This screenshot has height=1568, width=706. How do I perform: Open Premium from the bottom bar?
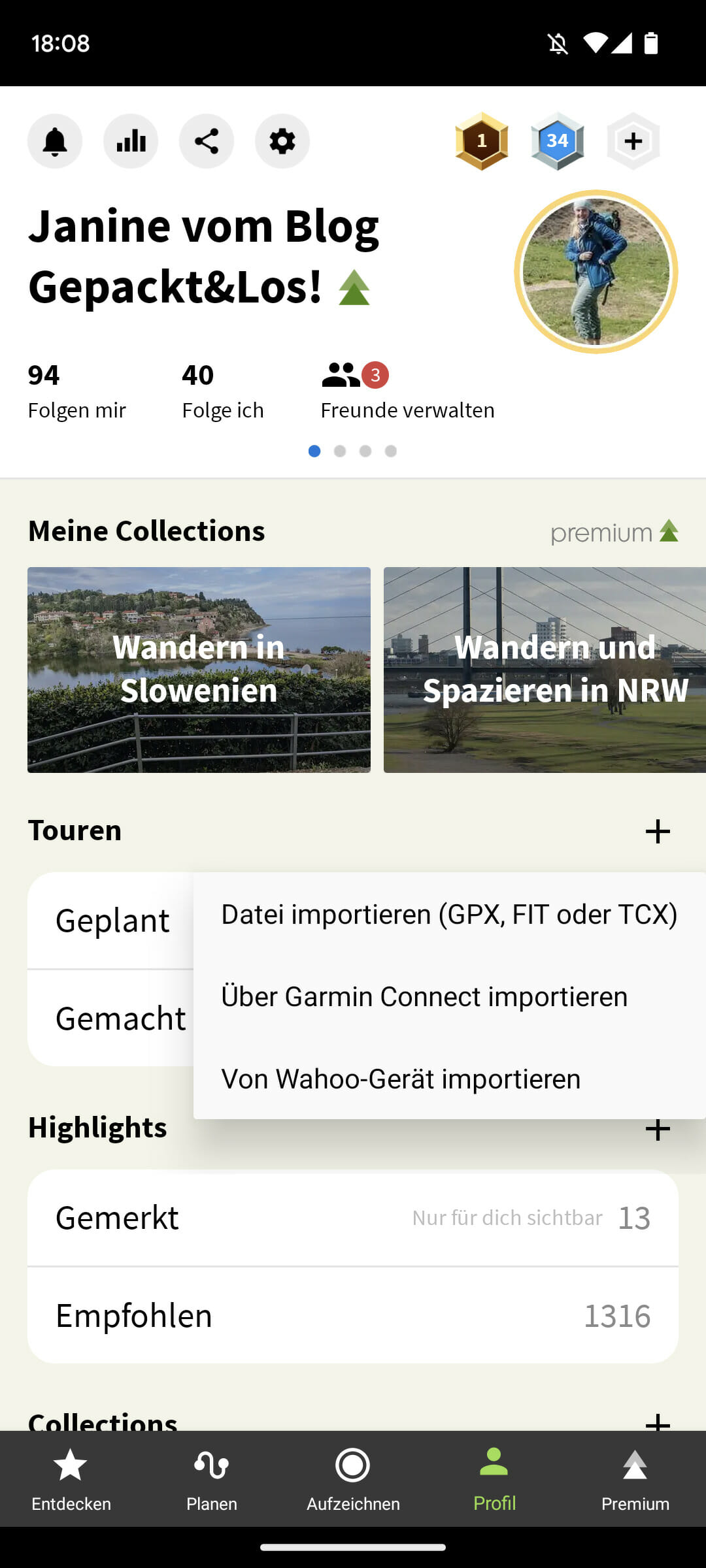click(635, 1483)
